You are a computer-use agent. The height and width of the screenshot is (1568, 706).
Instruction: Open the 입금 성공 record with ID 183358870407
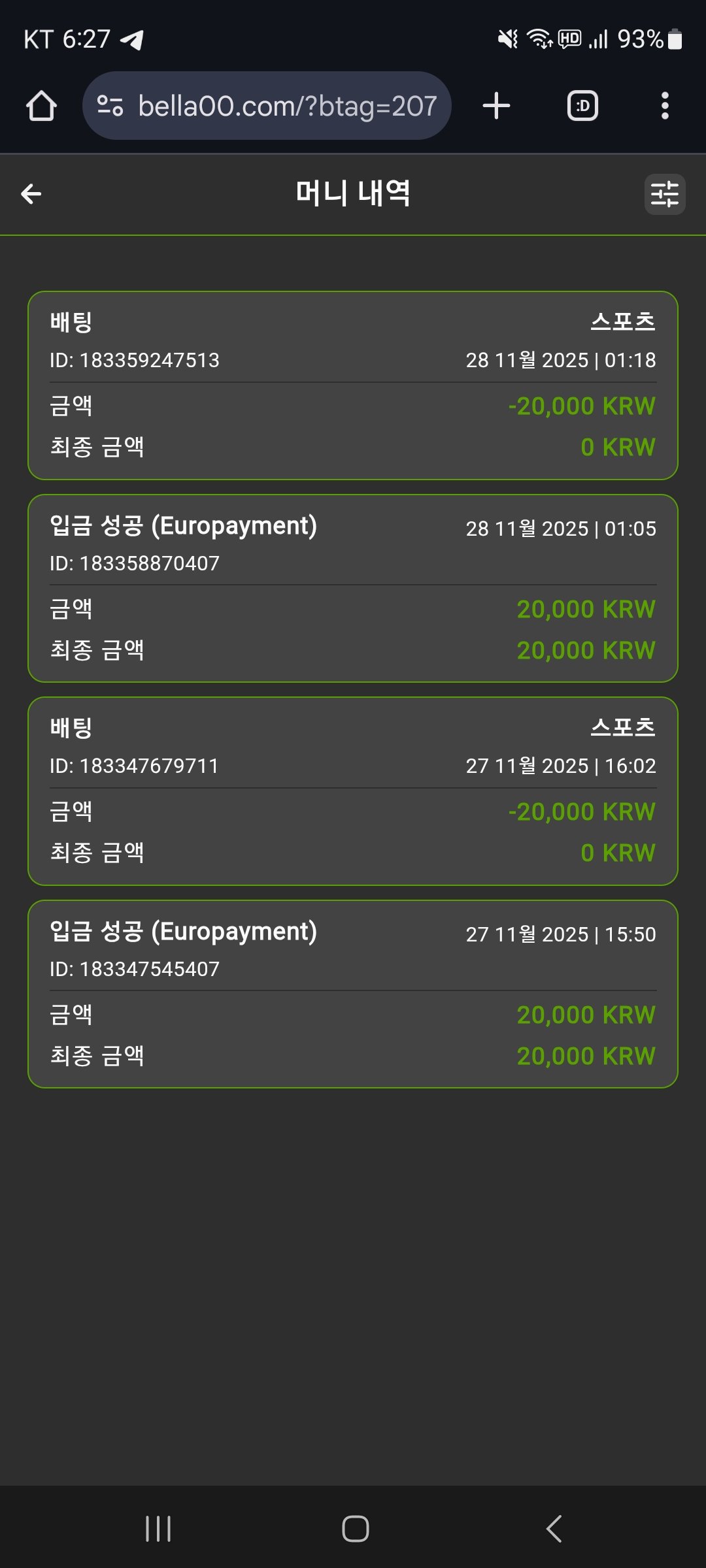[353, 588]
